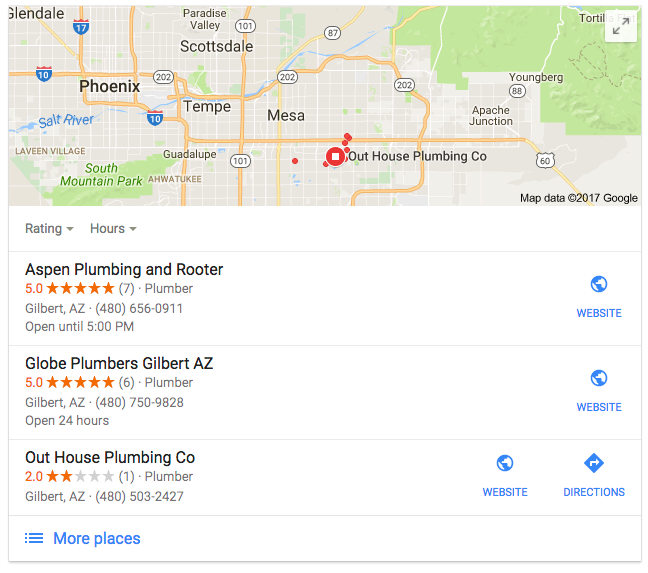Visit Aspen Plumbing and Rooter website
The height and width of the screenshot is (573, 648).
599,297
